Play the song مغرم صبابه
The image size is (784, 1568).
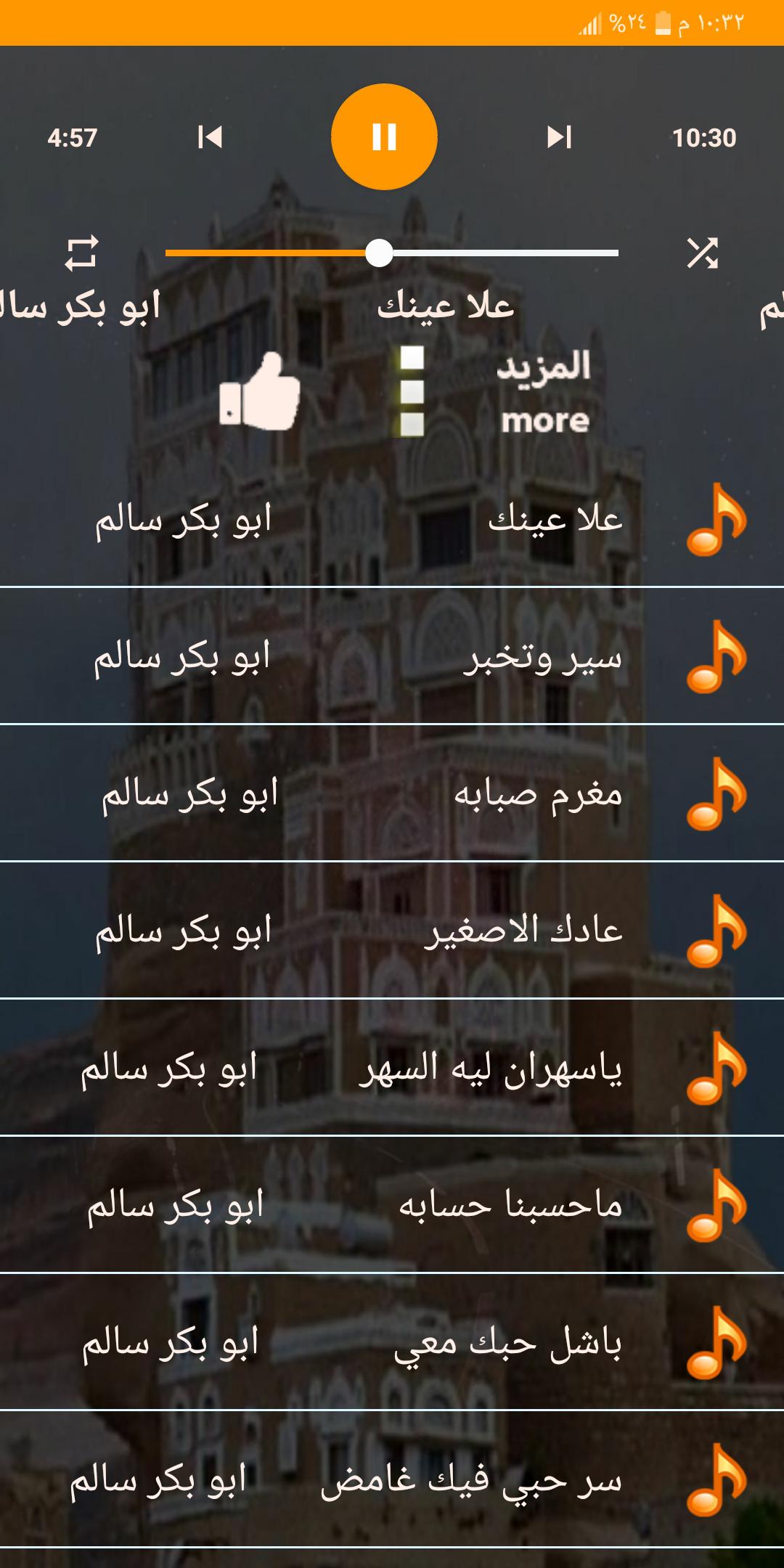click(392, 794)
